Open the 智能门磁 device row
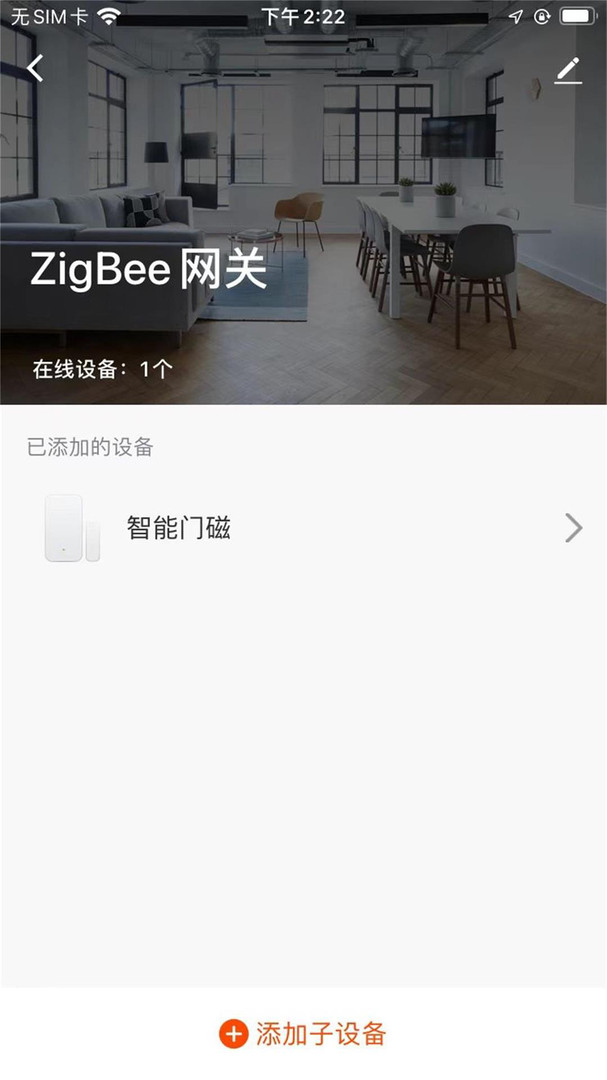 (303, 528)
